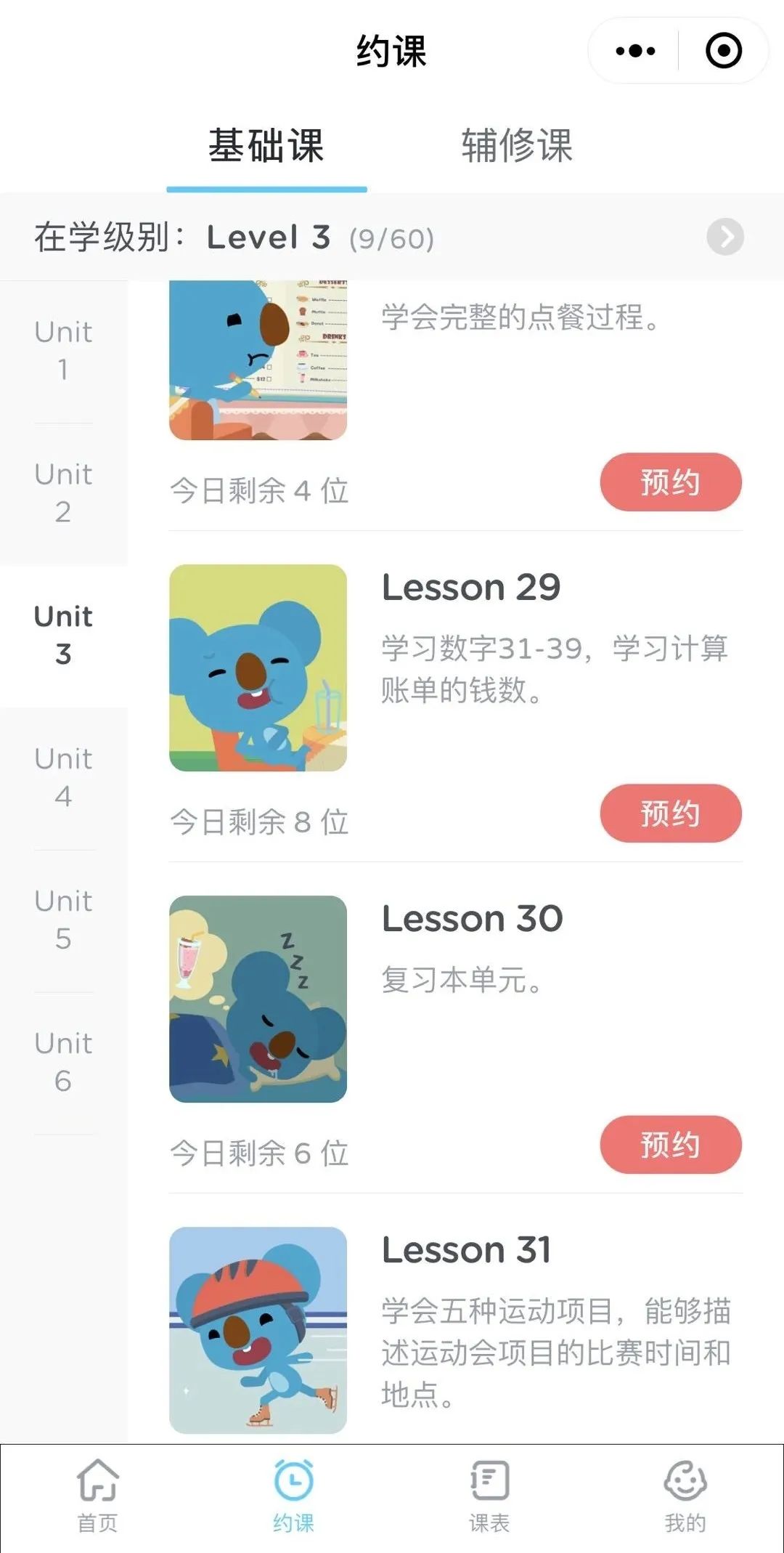Book Lesson 29 with its 预约 button

pyautogui.click(x=669, y=814)
